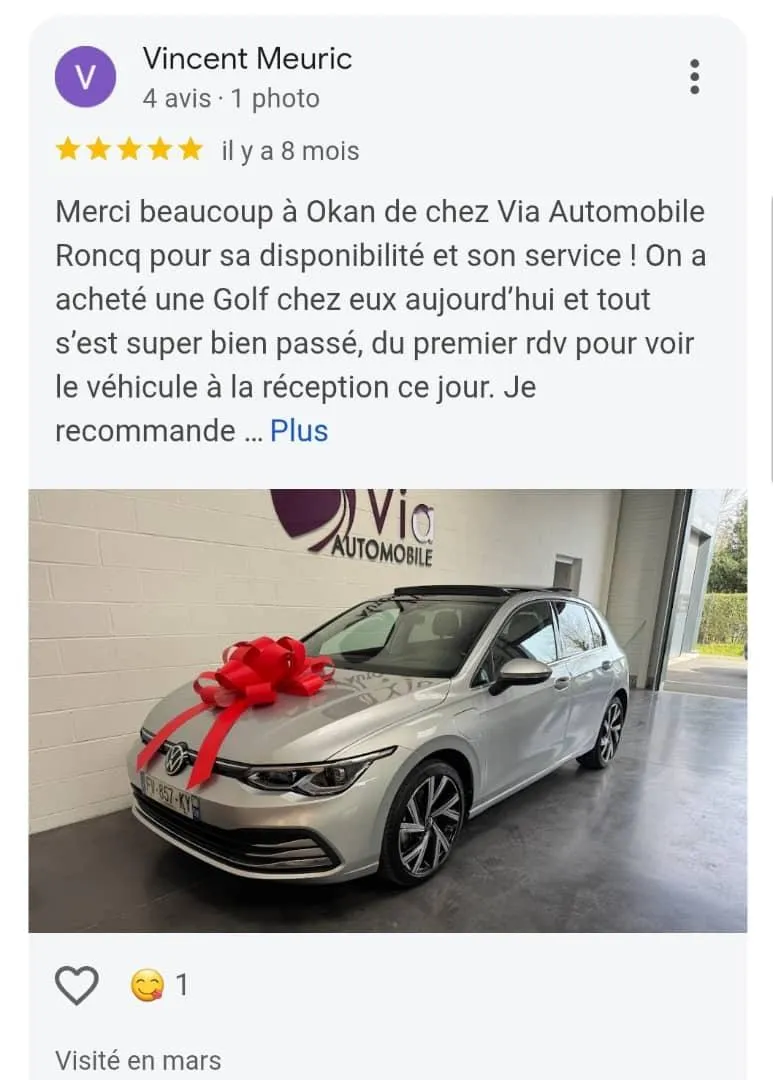
Task: Expand the review with the Plus link
Action: pos(299,431)
